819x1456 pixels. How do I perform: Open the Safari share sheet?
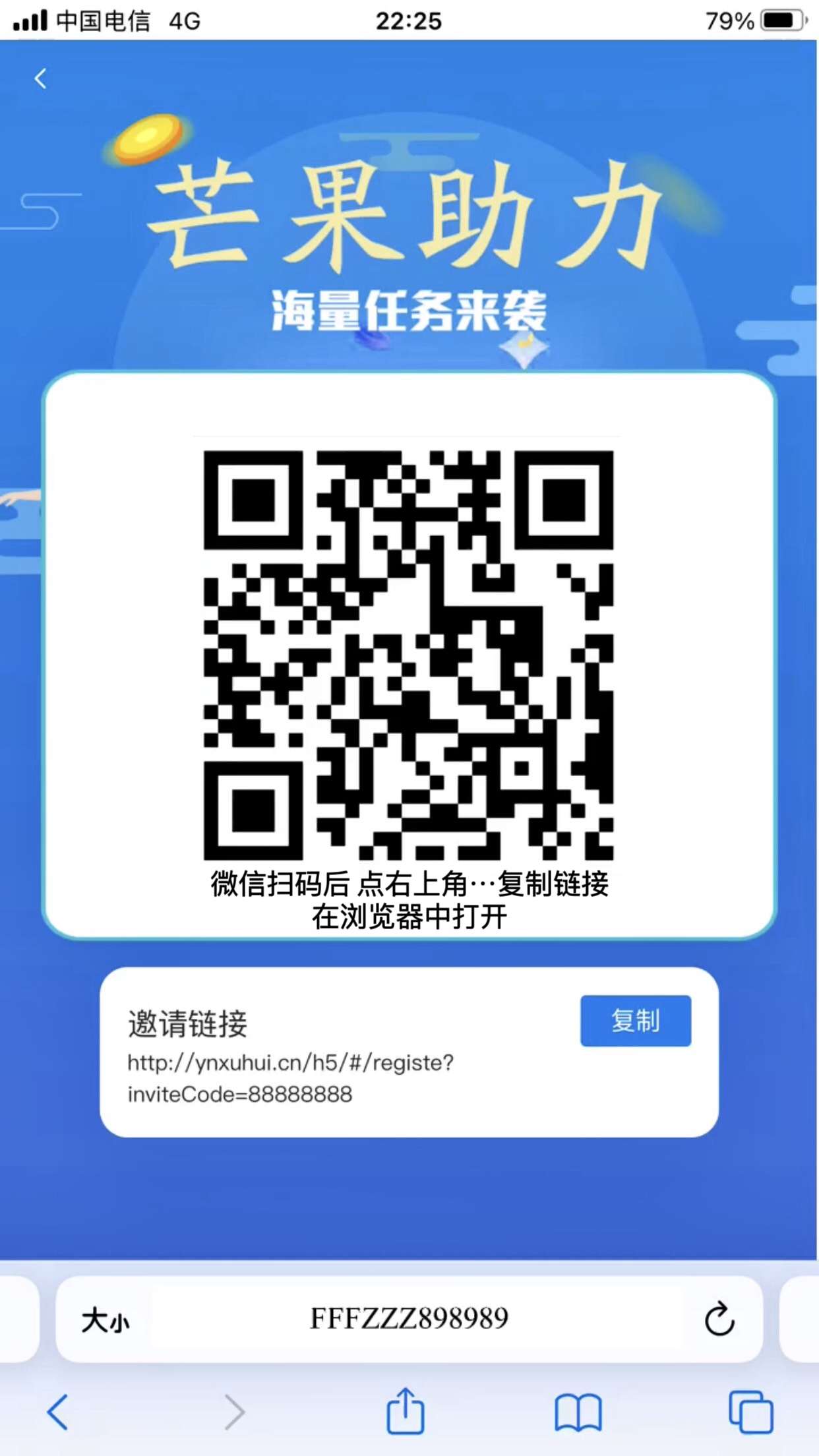tap(405, 1410)
